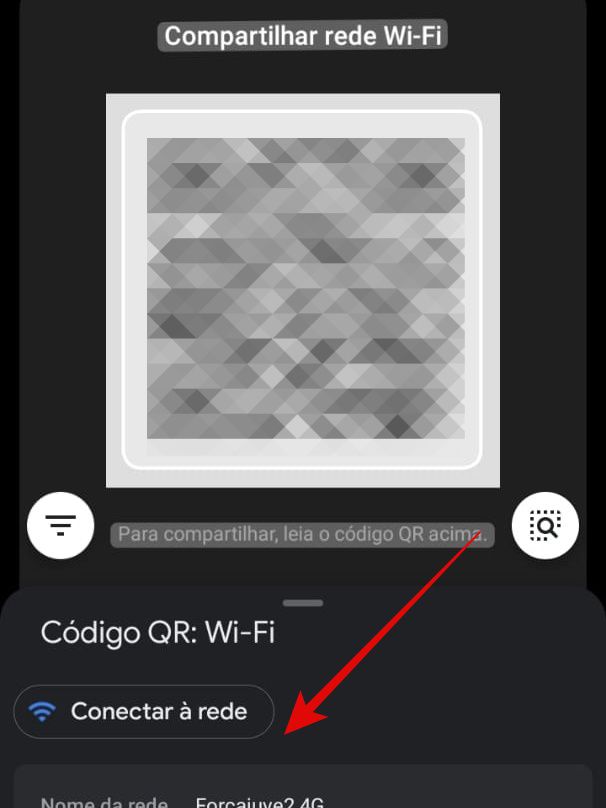The width and height of the screenshot is (606, 808).
Task: Tap the region search icon
Action: (545, 525)
